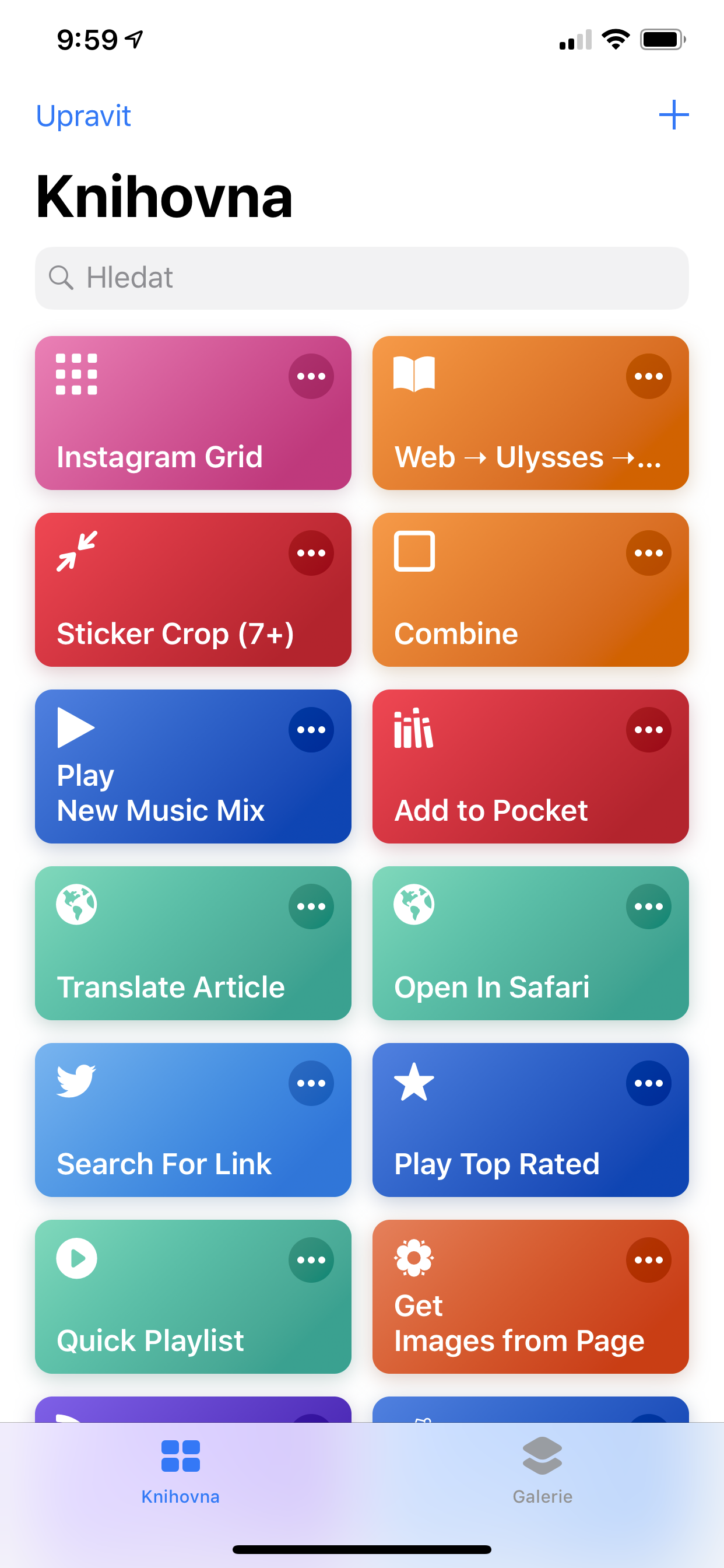Open Sticker Crop (7+) shortcut options
Image resolution: width=724 pixels, height=1568 pixels.
click(311, 552)
